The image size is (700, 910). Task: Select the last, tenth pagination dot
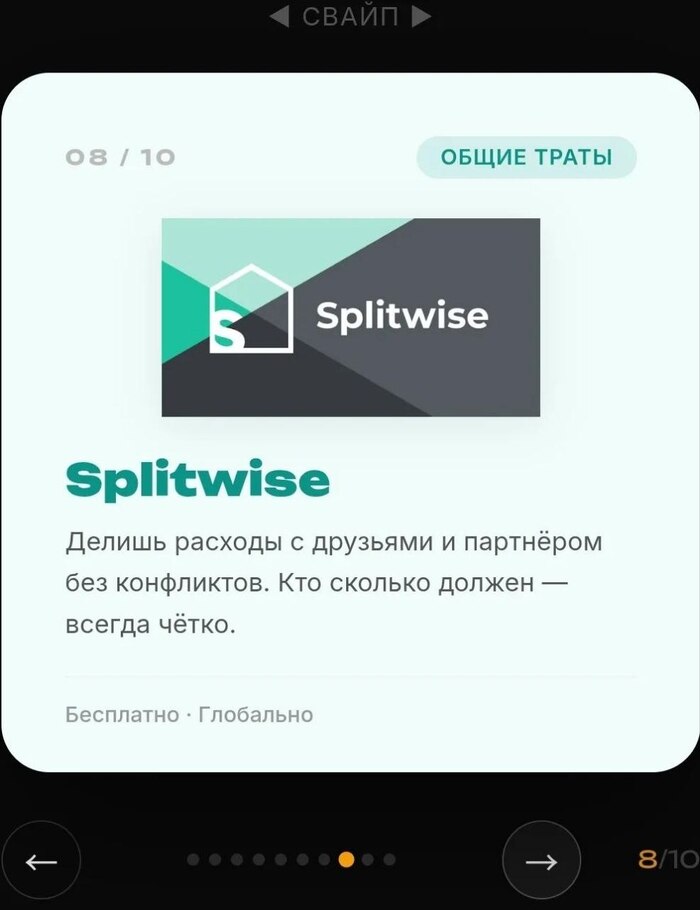pos(389,859)
